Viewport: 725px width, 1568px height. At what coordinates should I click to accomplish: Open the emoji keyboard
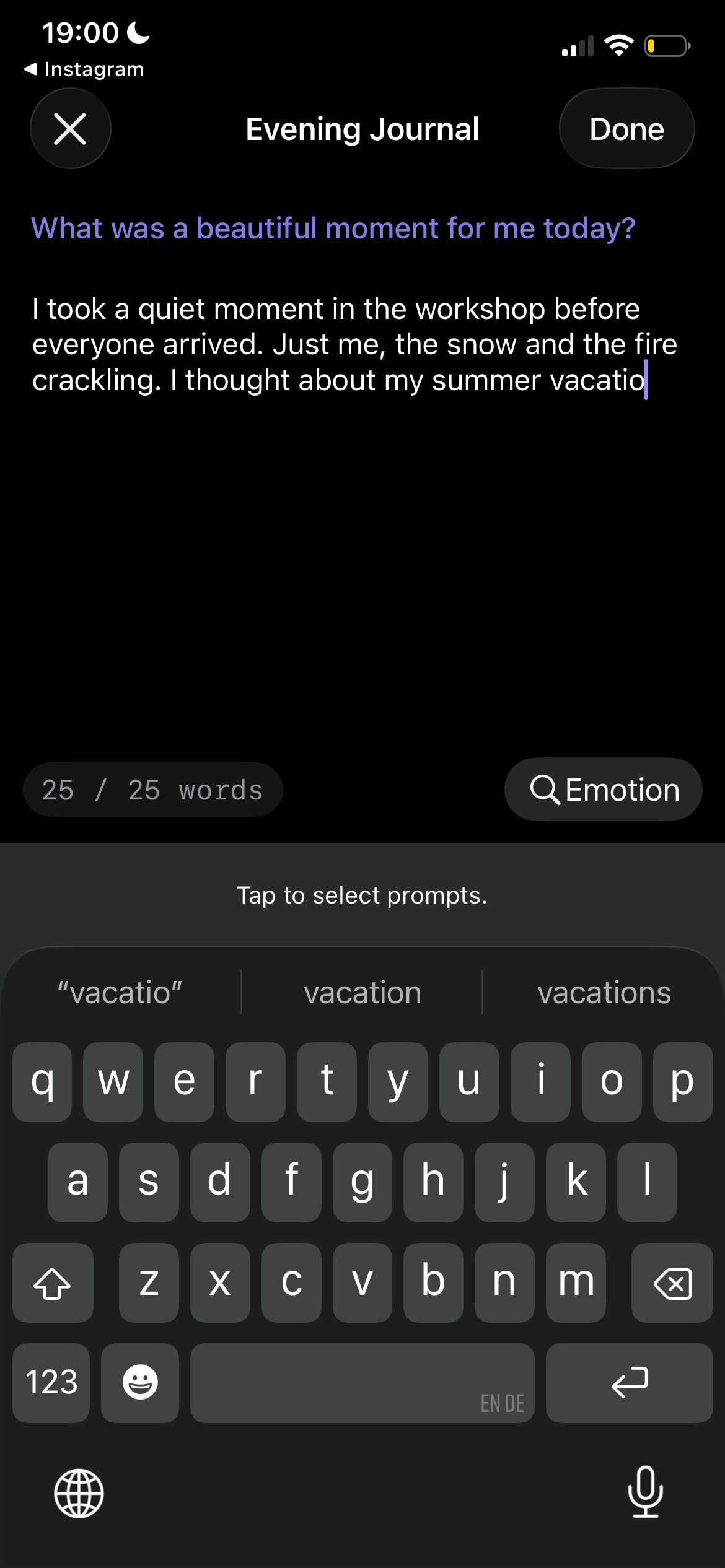pyautogui.click(x=140, y=1383)
